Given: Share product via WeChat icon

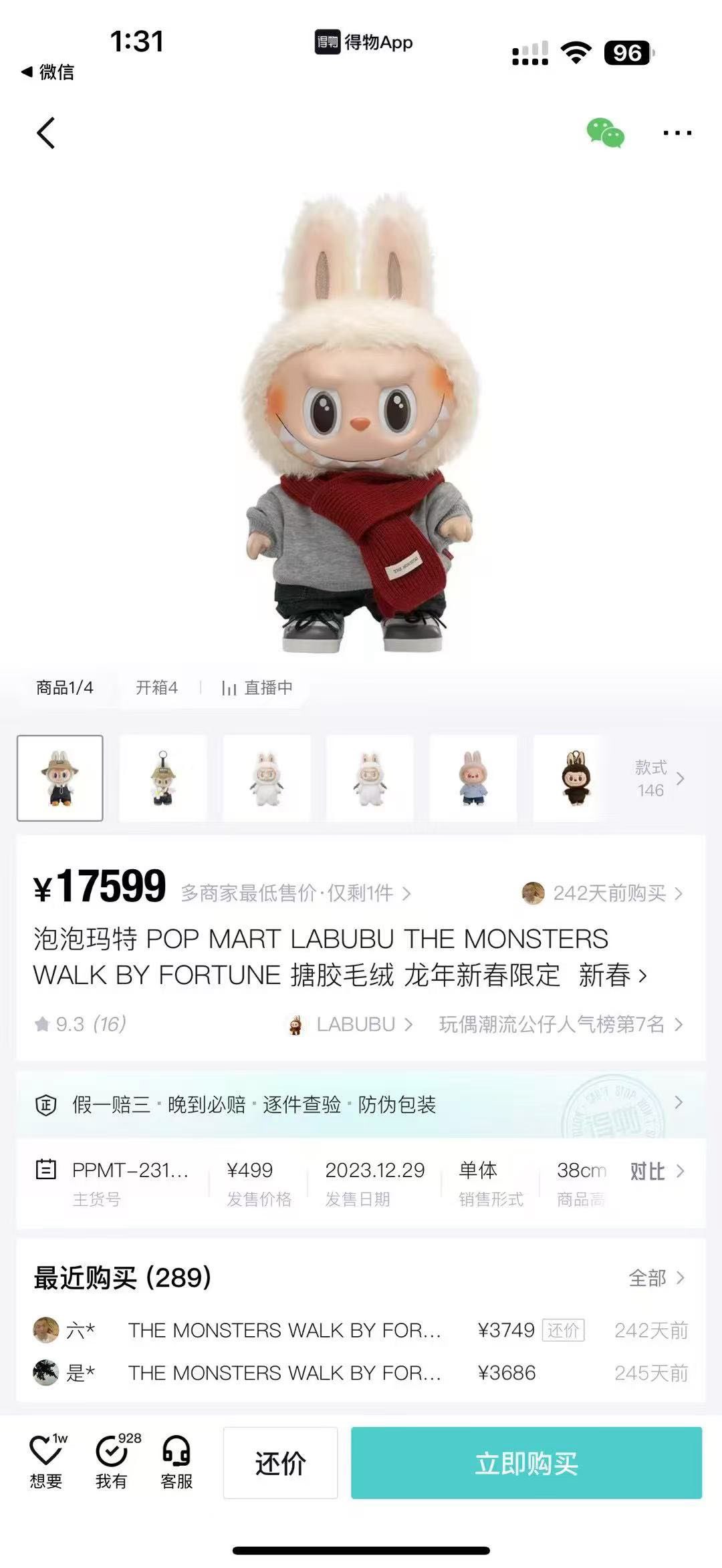Looking at the screenshot, I should [x=605, y=132].
